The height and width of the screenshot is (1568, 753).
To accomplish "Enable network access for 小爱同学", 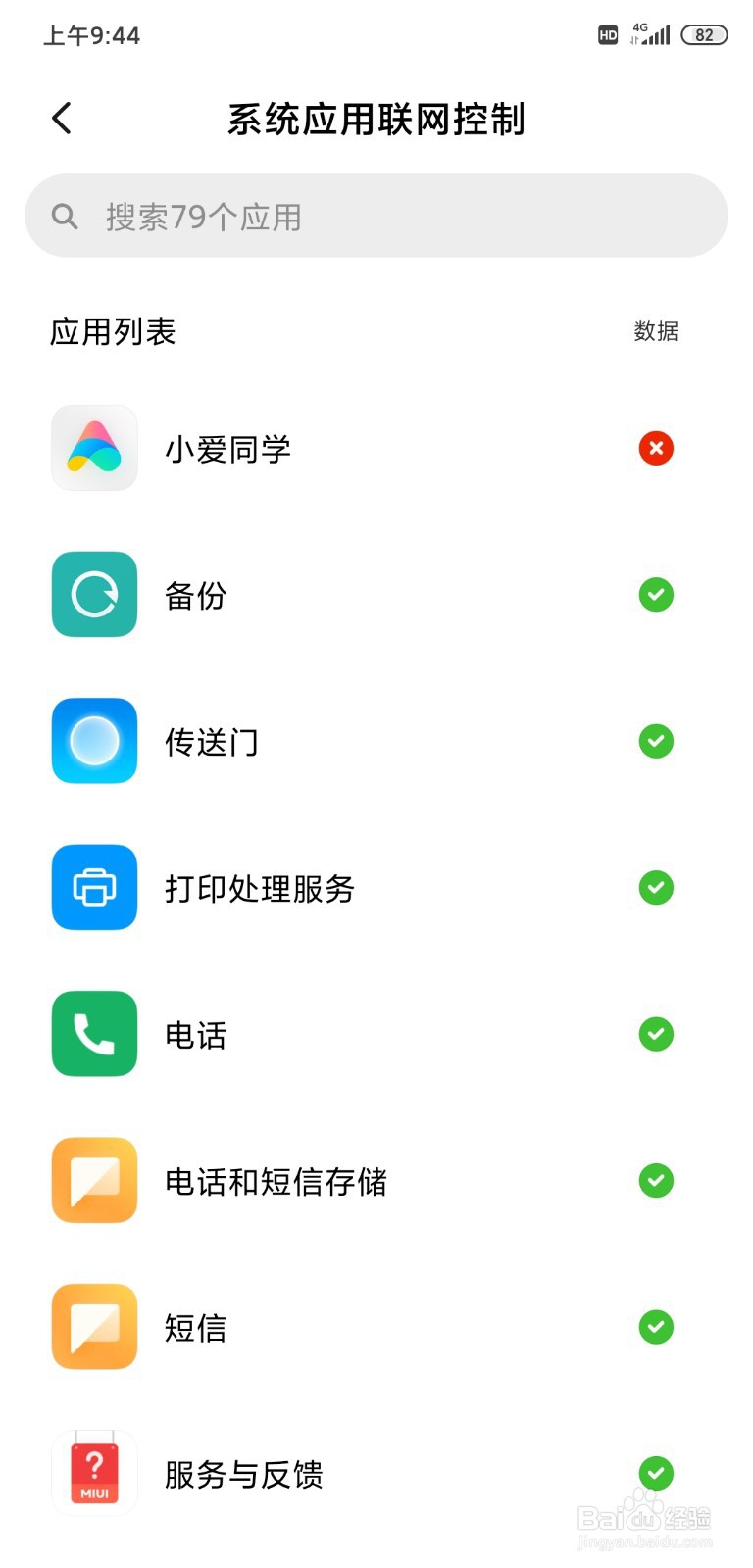I will coord(655,448).
